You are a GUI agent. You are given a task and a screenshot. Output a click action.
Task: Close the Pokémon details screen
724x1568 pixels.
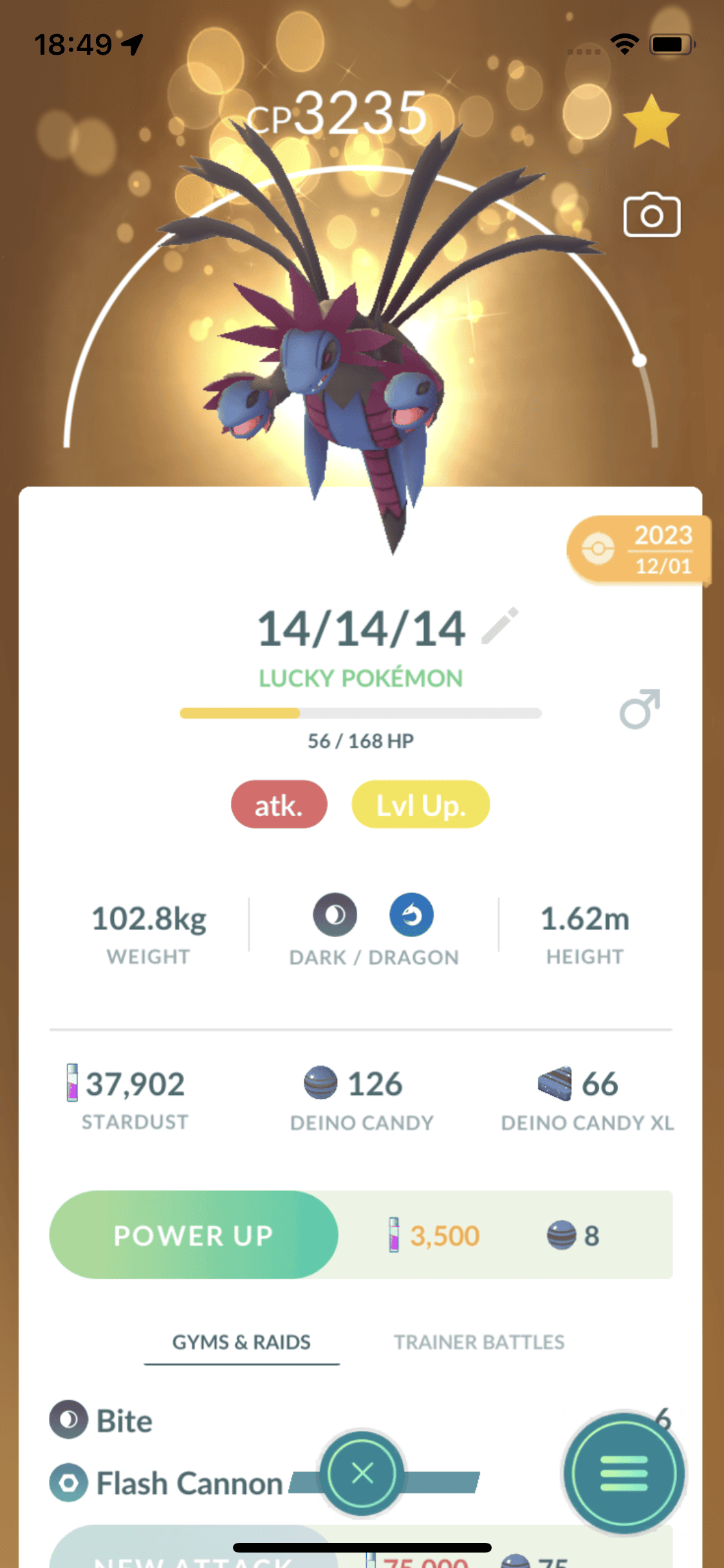(x=362, y=1473)
